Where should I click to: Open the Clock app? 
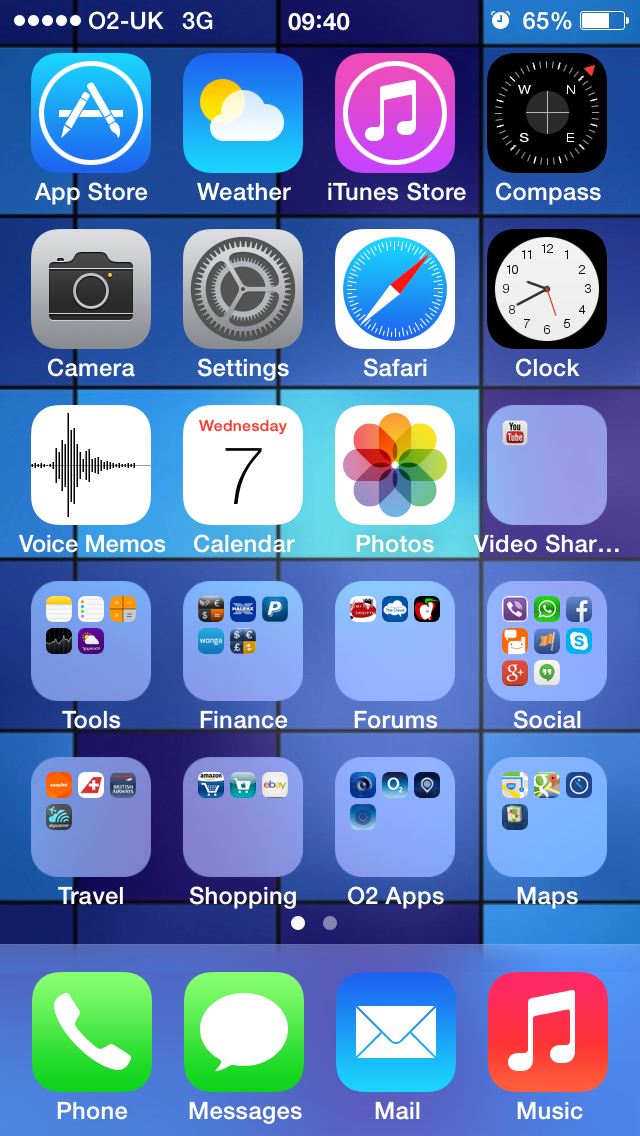point(547,289)
